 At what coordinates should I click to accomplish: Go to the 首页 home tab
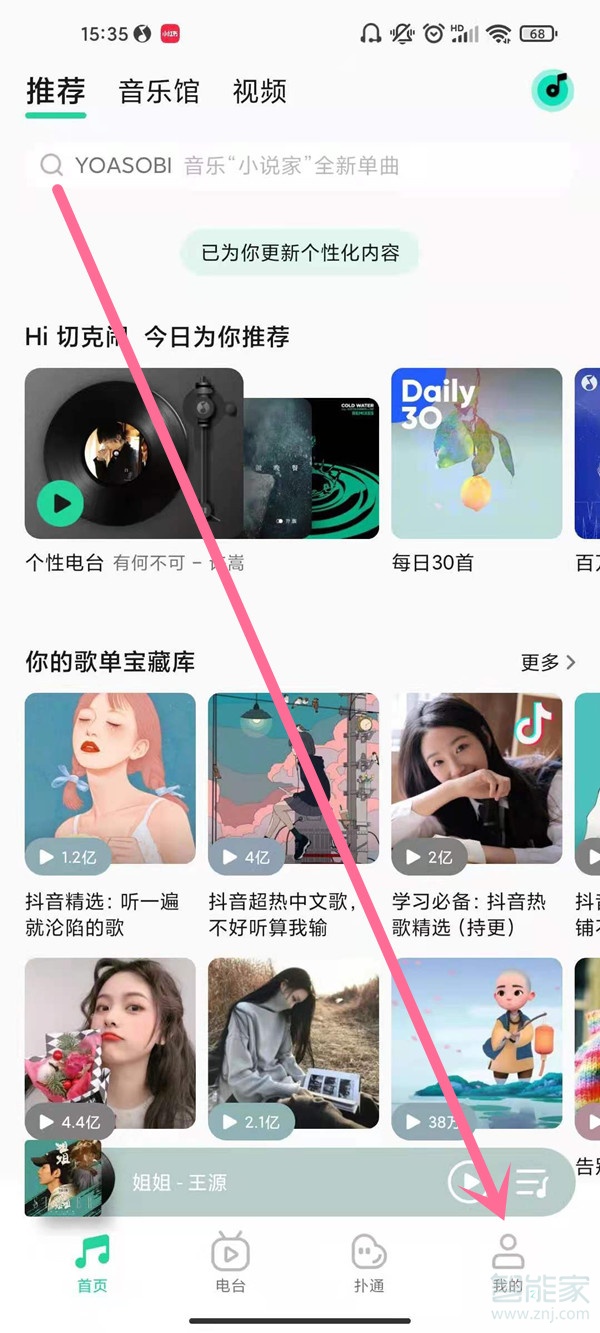click(92, 1263)
